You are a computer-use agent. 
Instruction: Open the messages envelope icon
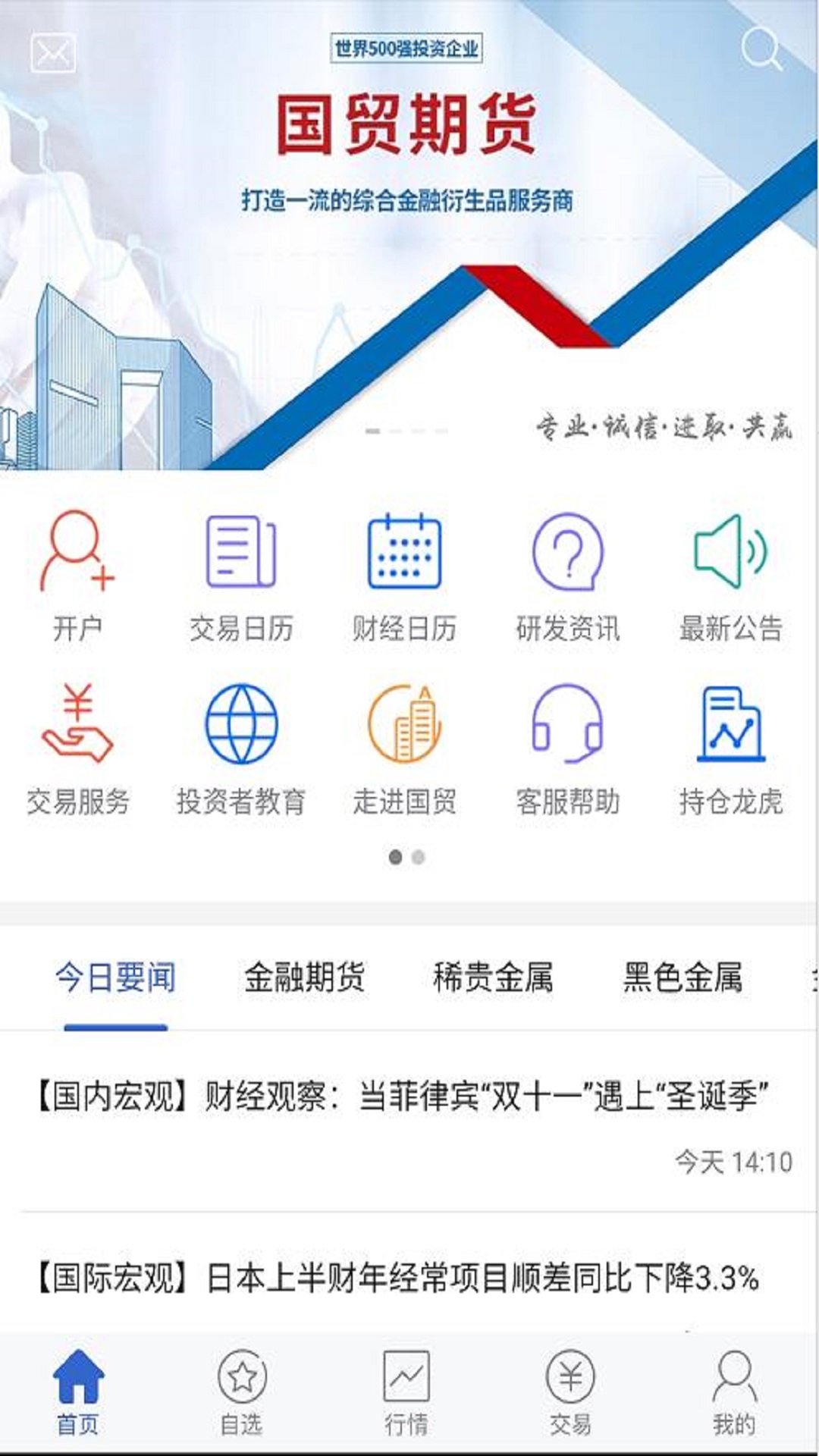53,53
